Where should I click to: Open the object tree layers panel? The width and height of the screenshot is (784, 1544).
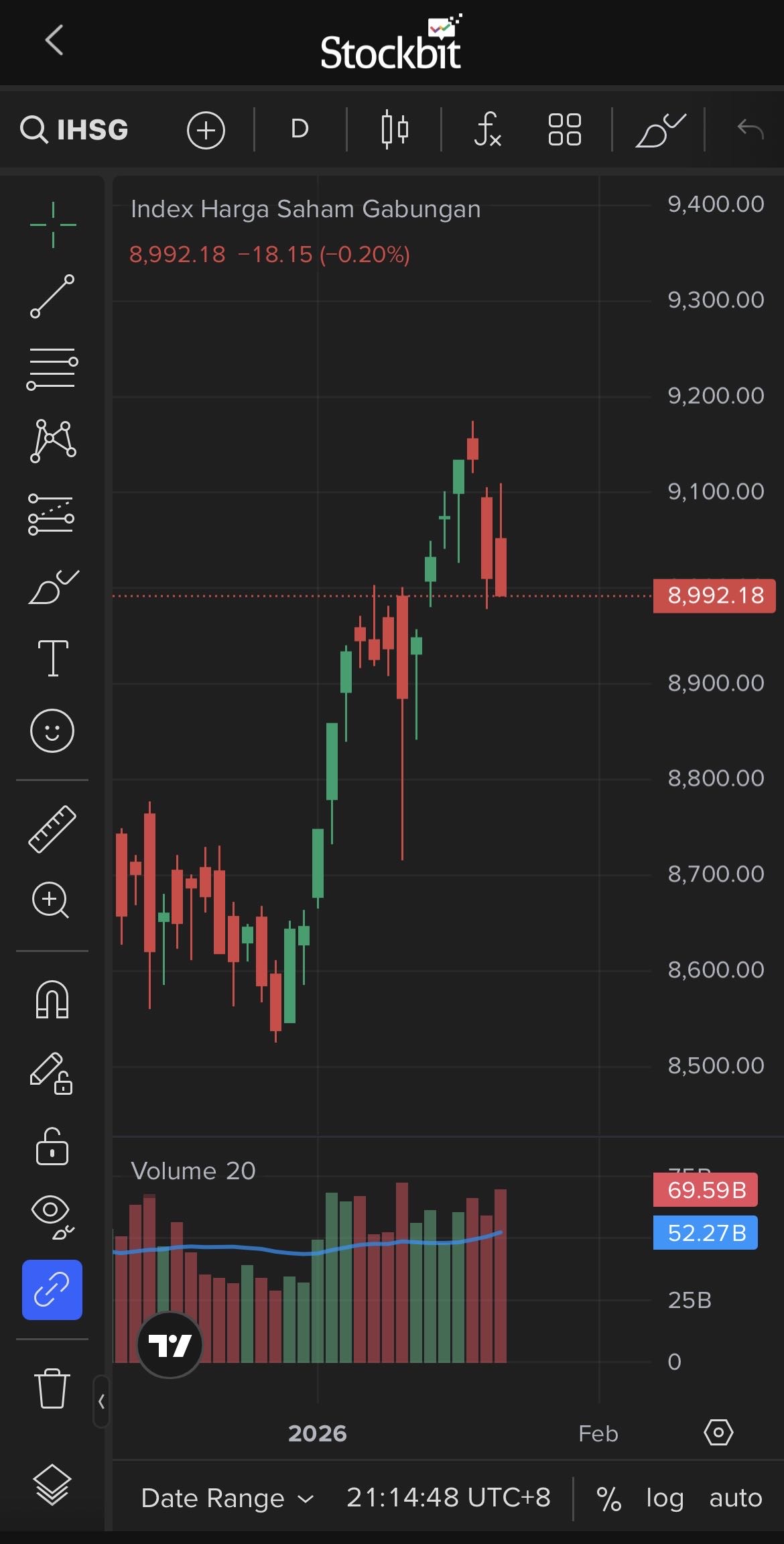coord(52,1484)
